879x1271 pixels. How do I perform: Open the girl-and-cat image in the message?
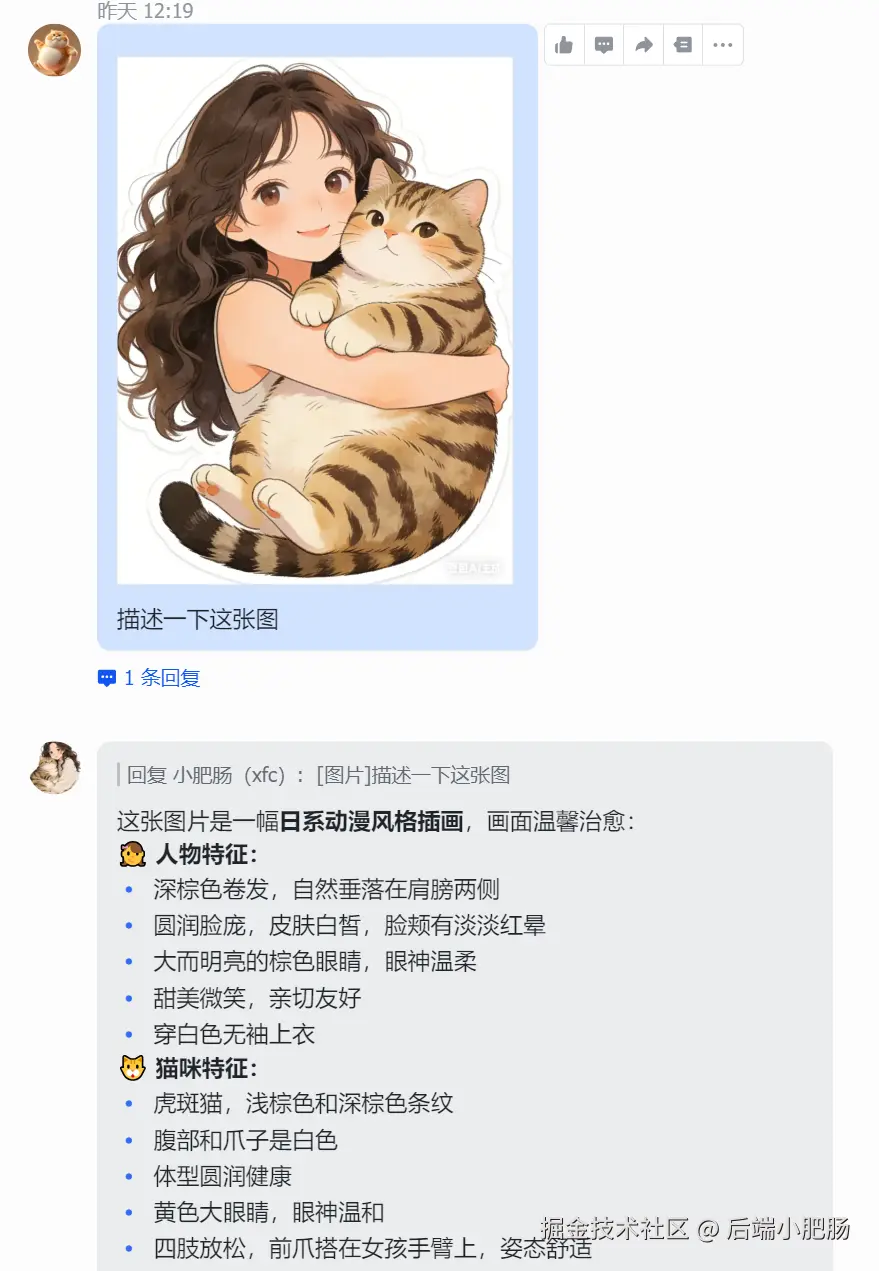(x=315, y=320)
